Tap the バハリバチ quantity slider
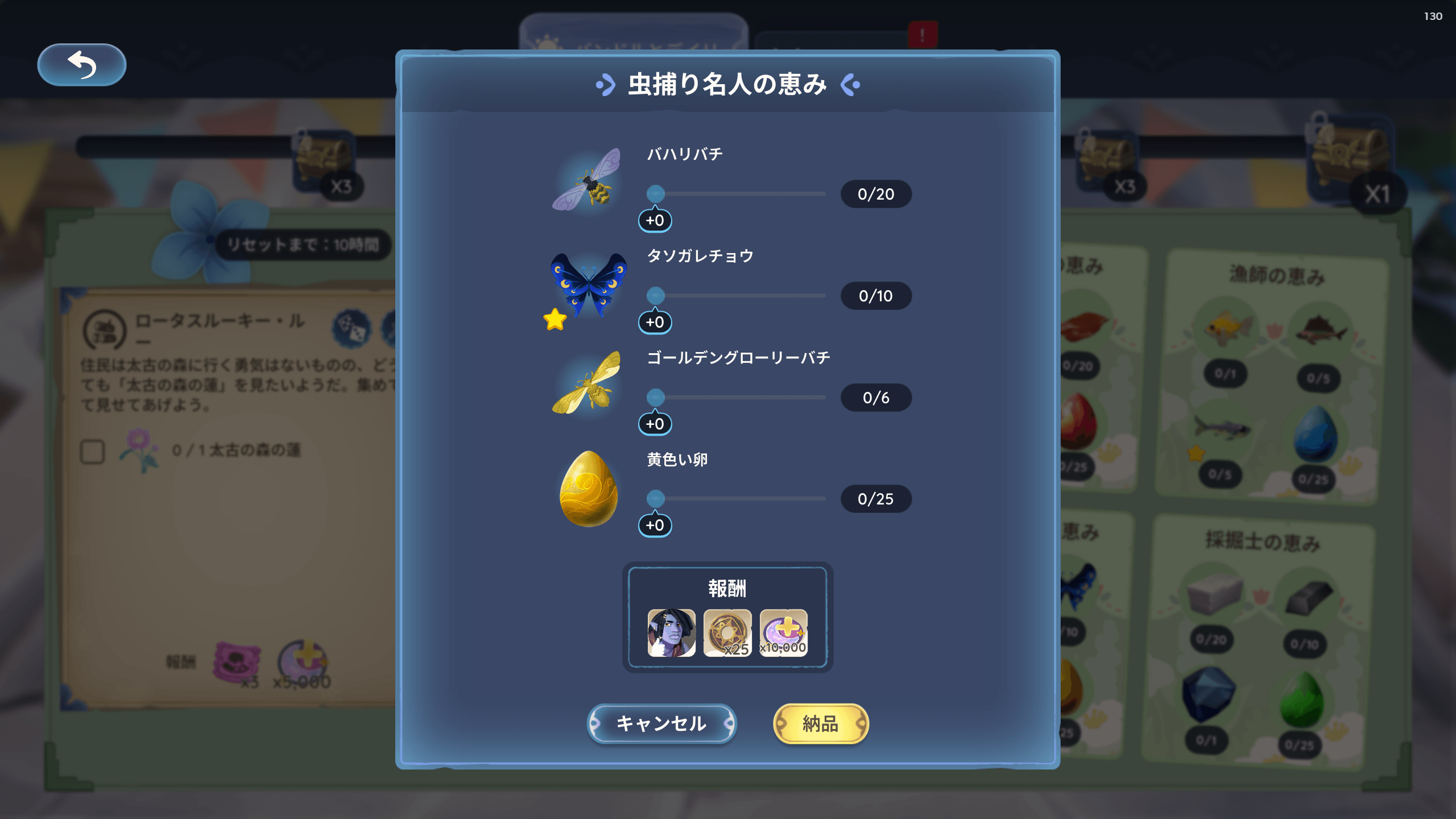The height and width of the screenshot is (819, 1456). 656,194
